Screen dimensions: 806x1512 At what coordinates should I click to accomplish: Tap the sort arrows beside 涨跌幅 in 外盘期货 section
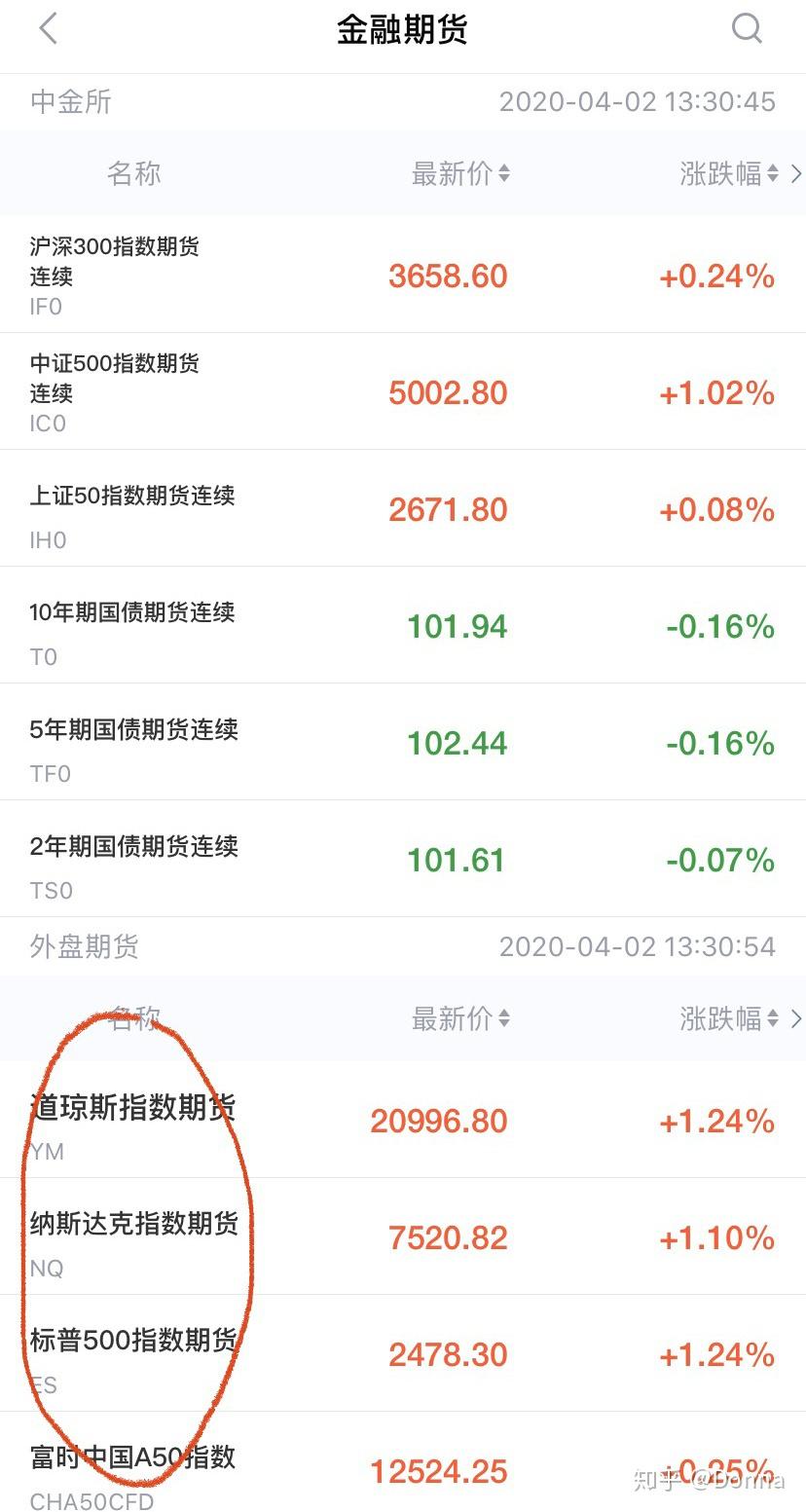coord(775,1019)
